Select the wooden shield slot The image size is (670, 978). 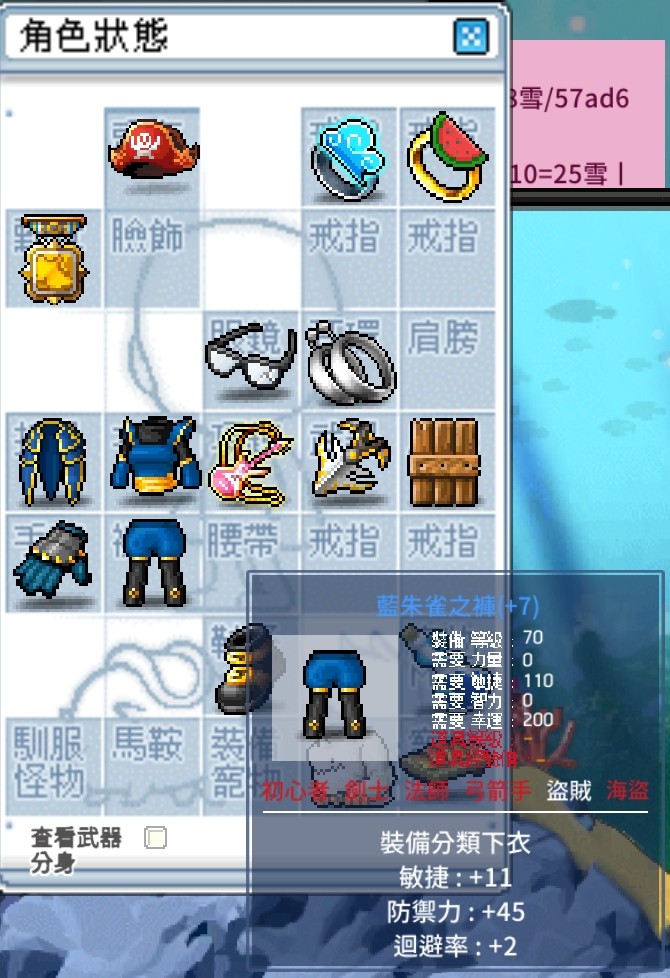[x=446, y=461]
